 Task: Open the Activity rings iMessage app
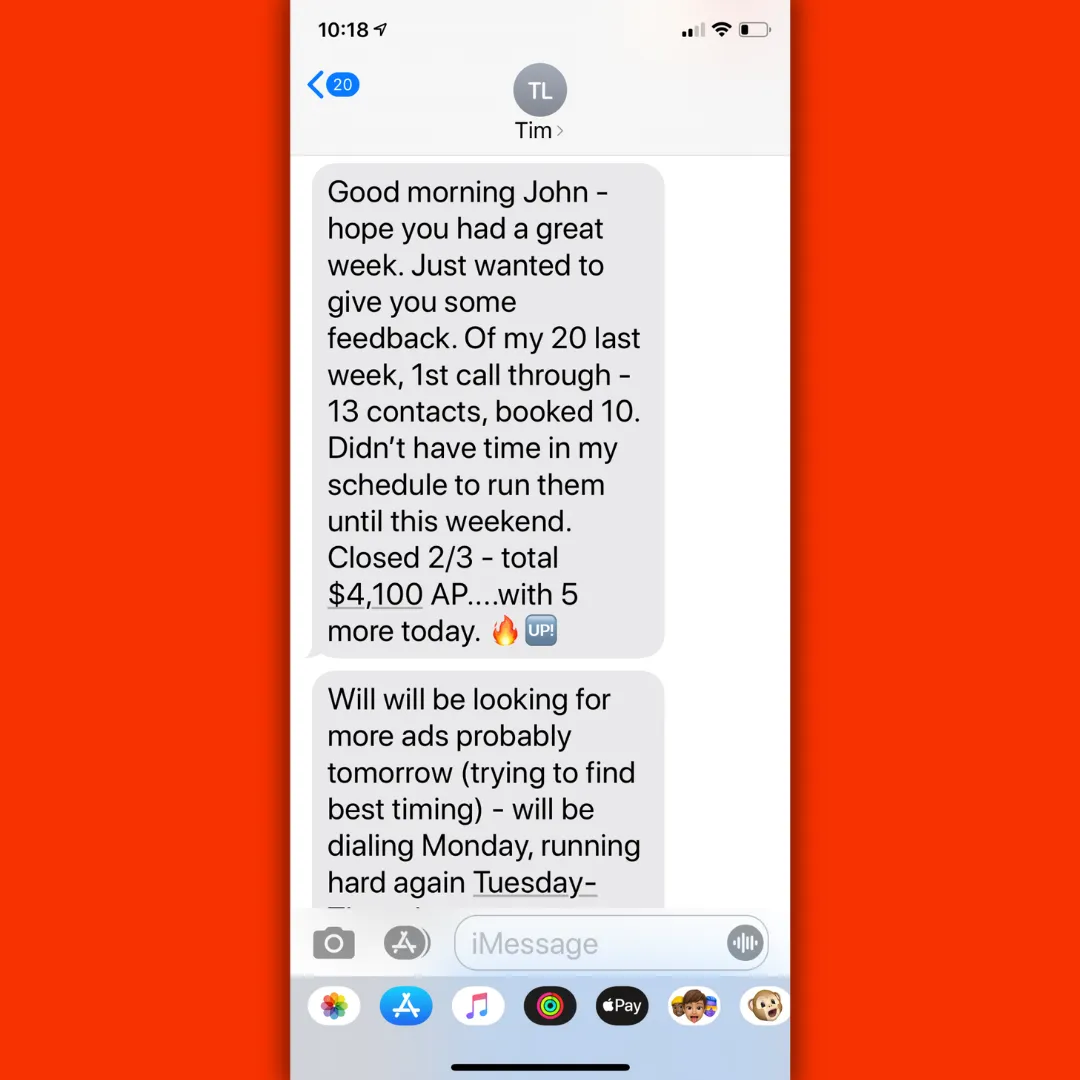550,1006
